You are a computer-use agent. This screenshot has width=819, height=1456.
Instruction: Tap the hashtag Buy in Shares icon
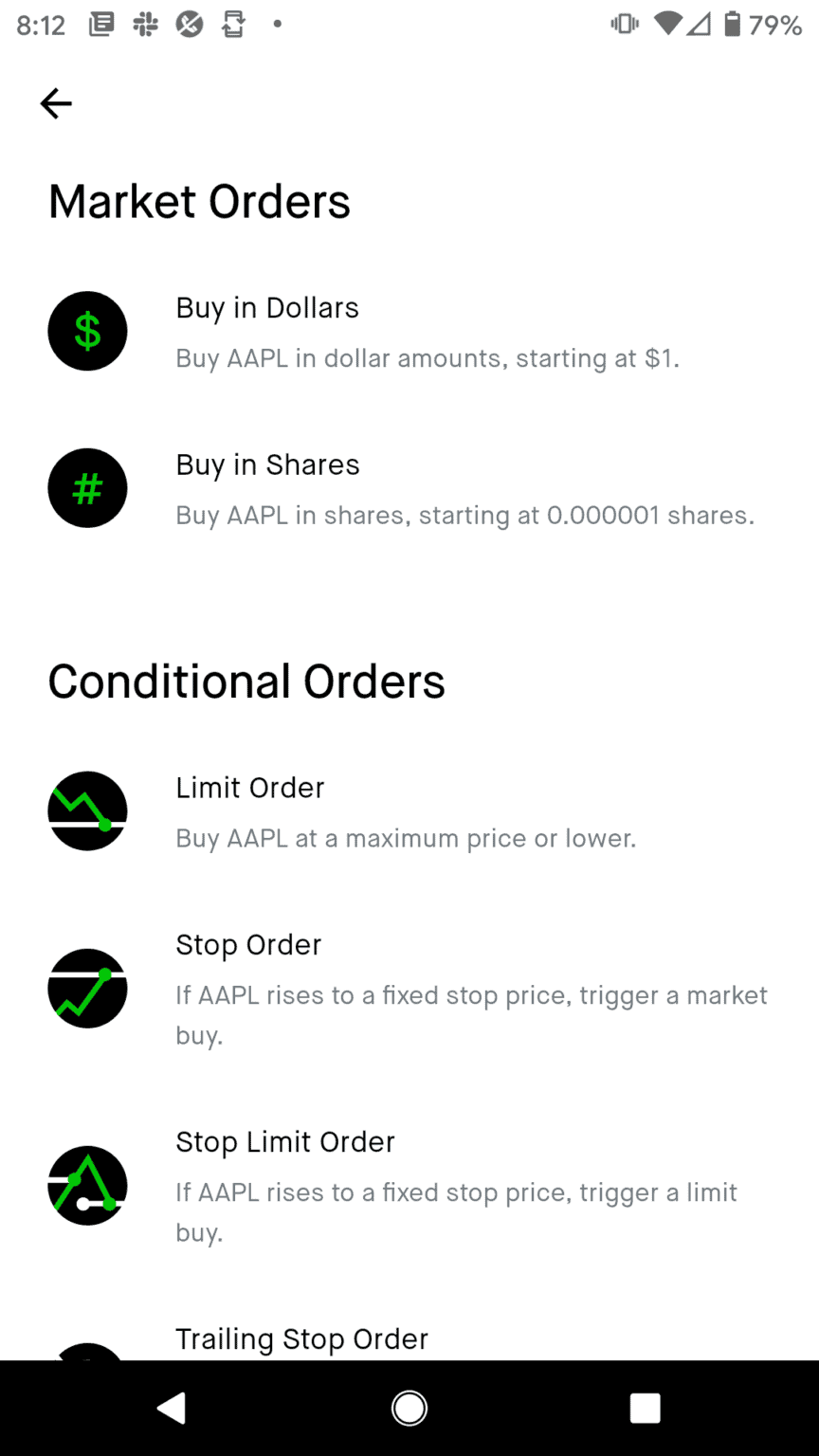[x=87, y=487]
